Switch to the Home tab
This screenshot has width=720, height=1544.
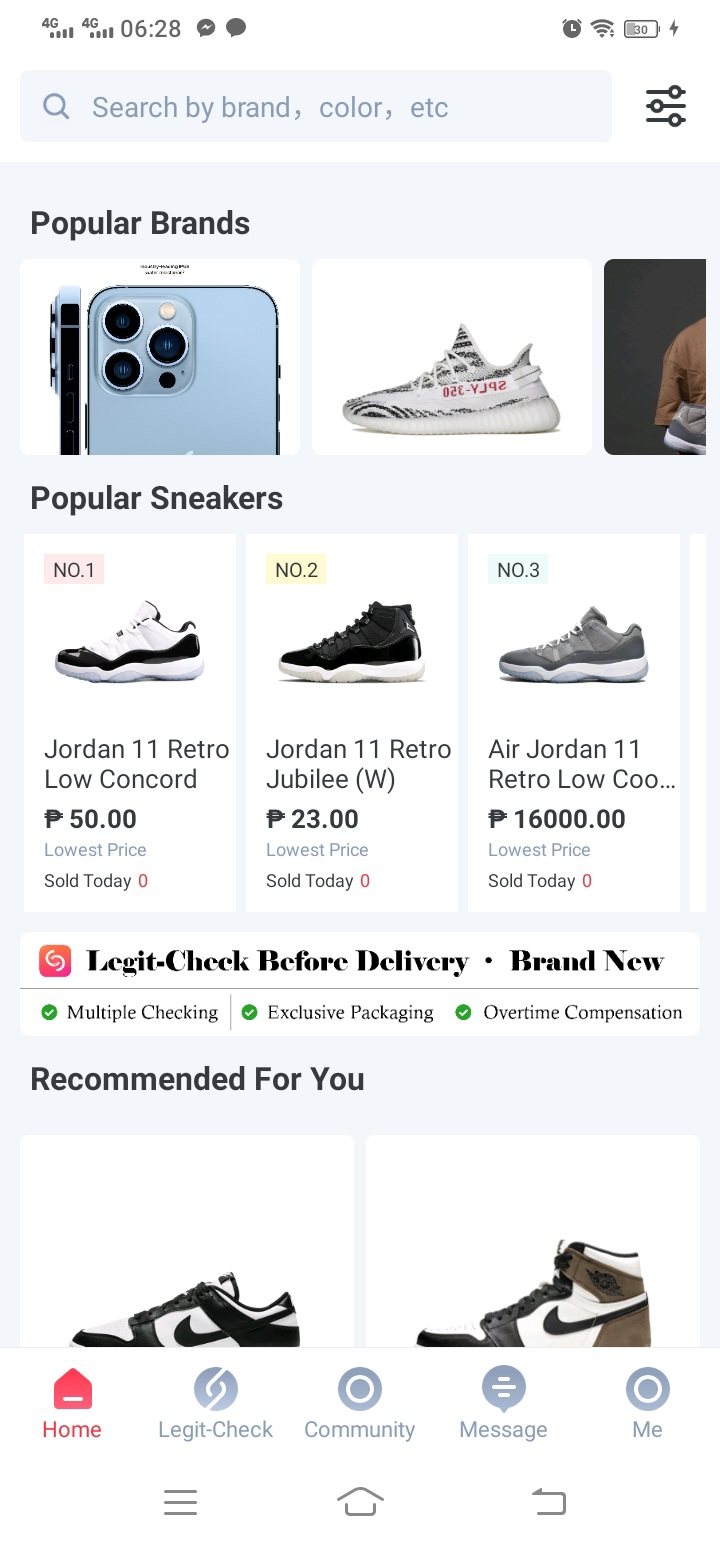pos(72,1404)
